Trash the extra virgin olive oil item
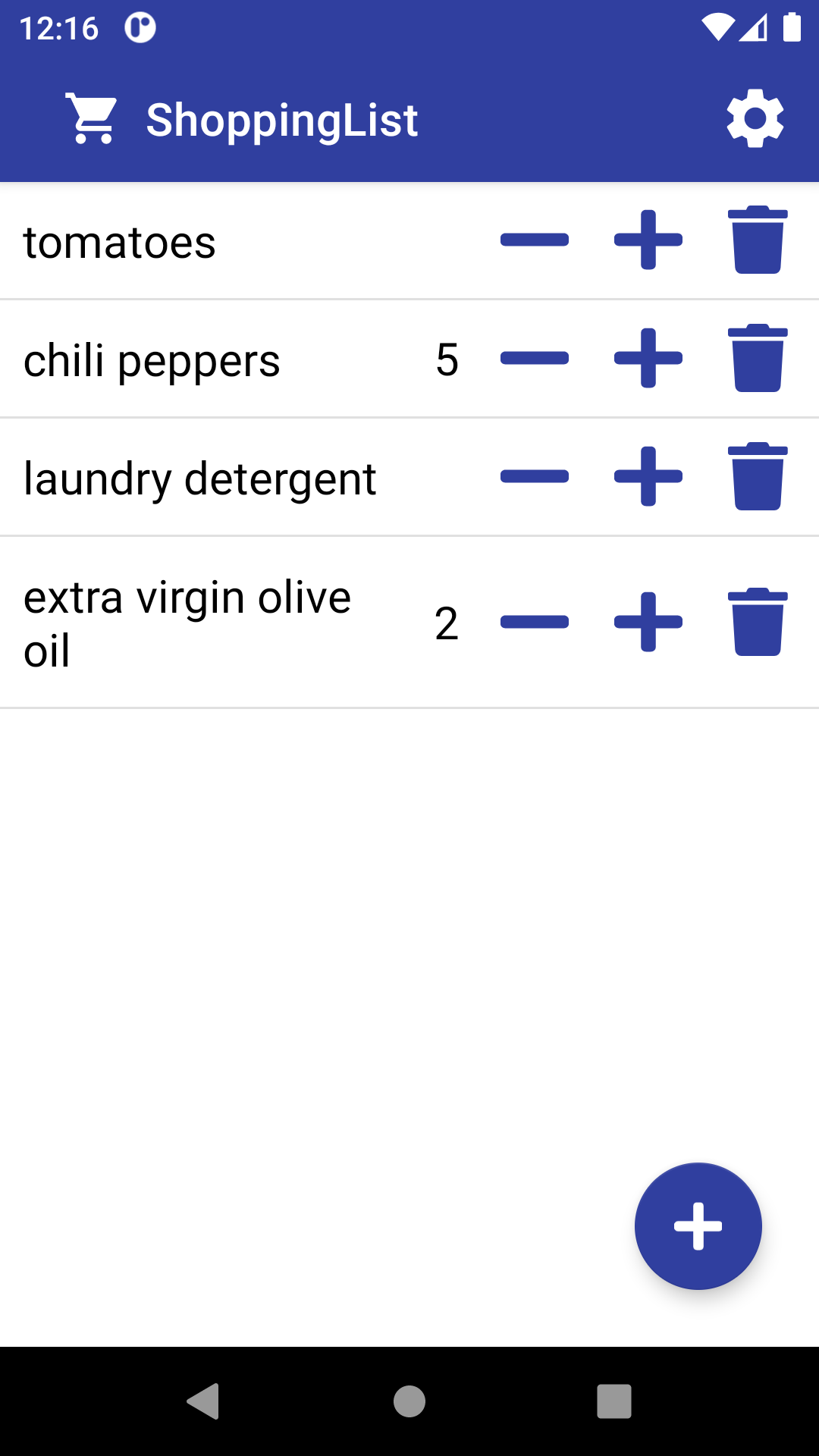Image resolution: width=819 pixels, height=1456 pixels. tap(758, 623)
